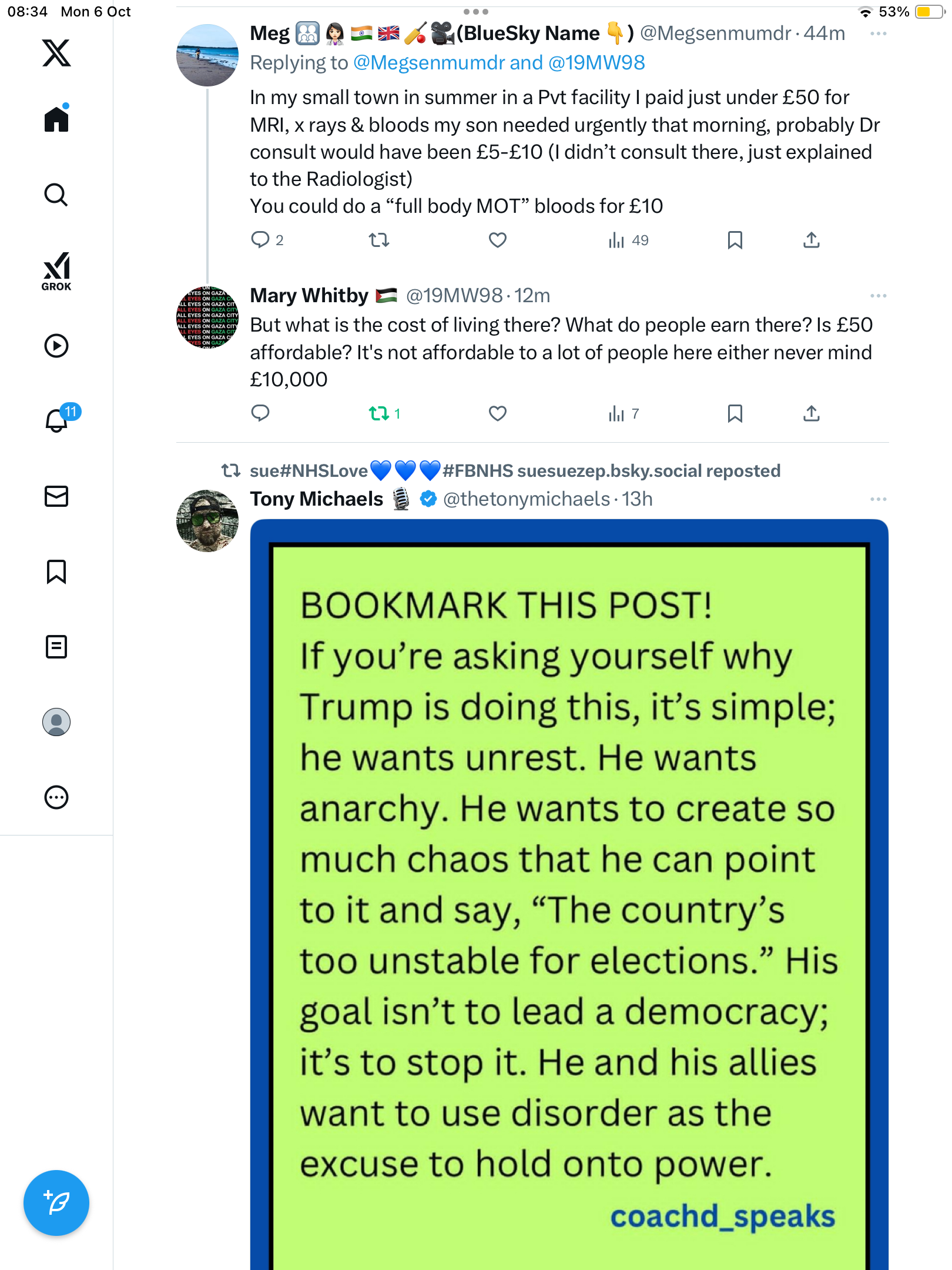Open the profile page in sidebar
952x1270 pixels.
56,722
